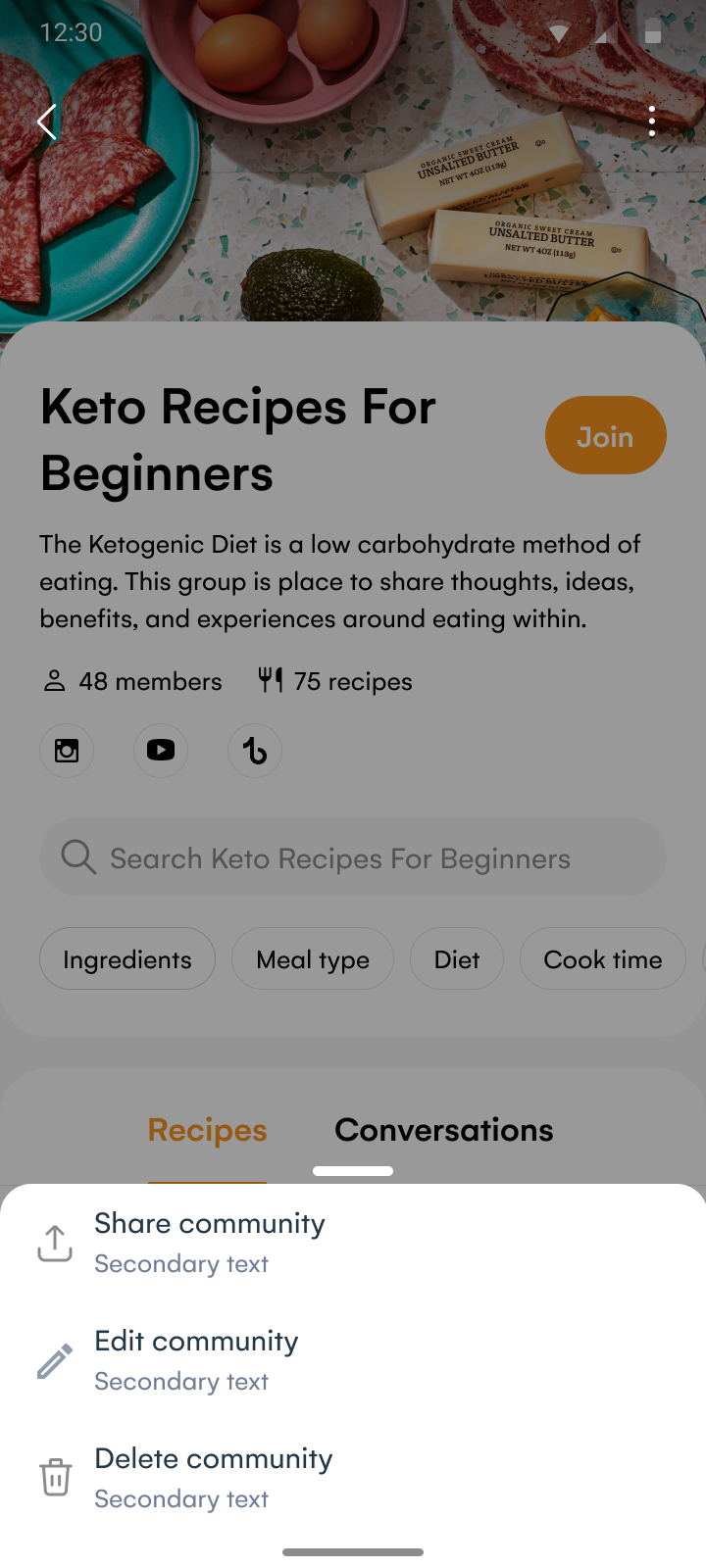Image resolution: width=706 pixels, height=1568 pixels.
Task: Open the community's Instagram link
Action: click(x=67, y=751)
